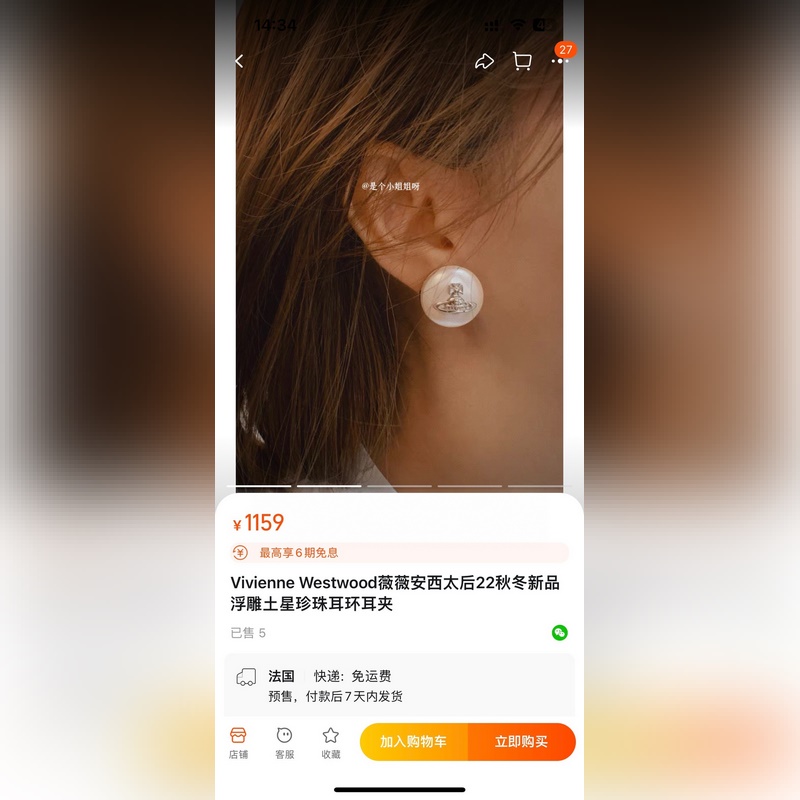Open the 店铺 store page
Screen dimensions: 800x800
pyautogui.click(x=238, y=742)
